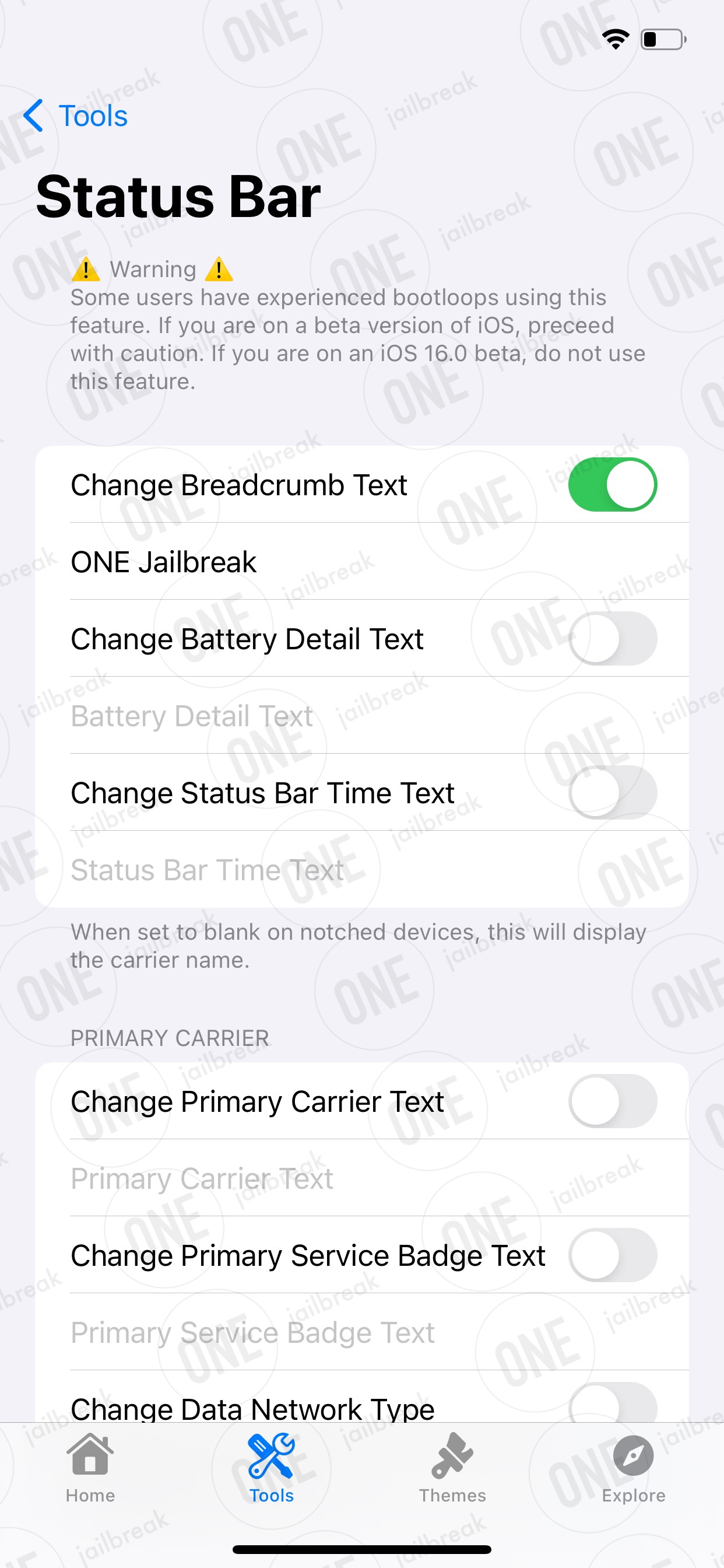Turn off Change Breadcrumb Text switch
This screenshot has width=724, height=1568.
(612, 485)
